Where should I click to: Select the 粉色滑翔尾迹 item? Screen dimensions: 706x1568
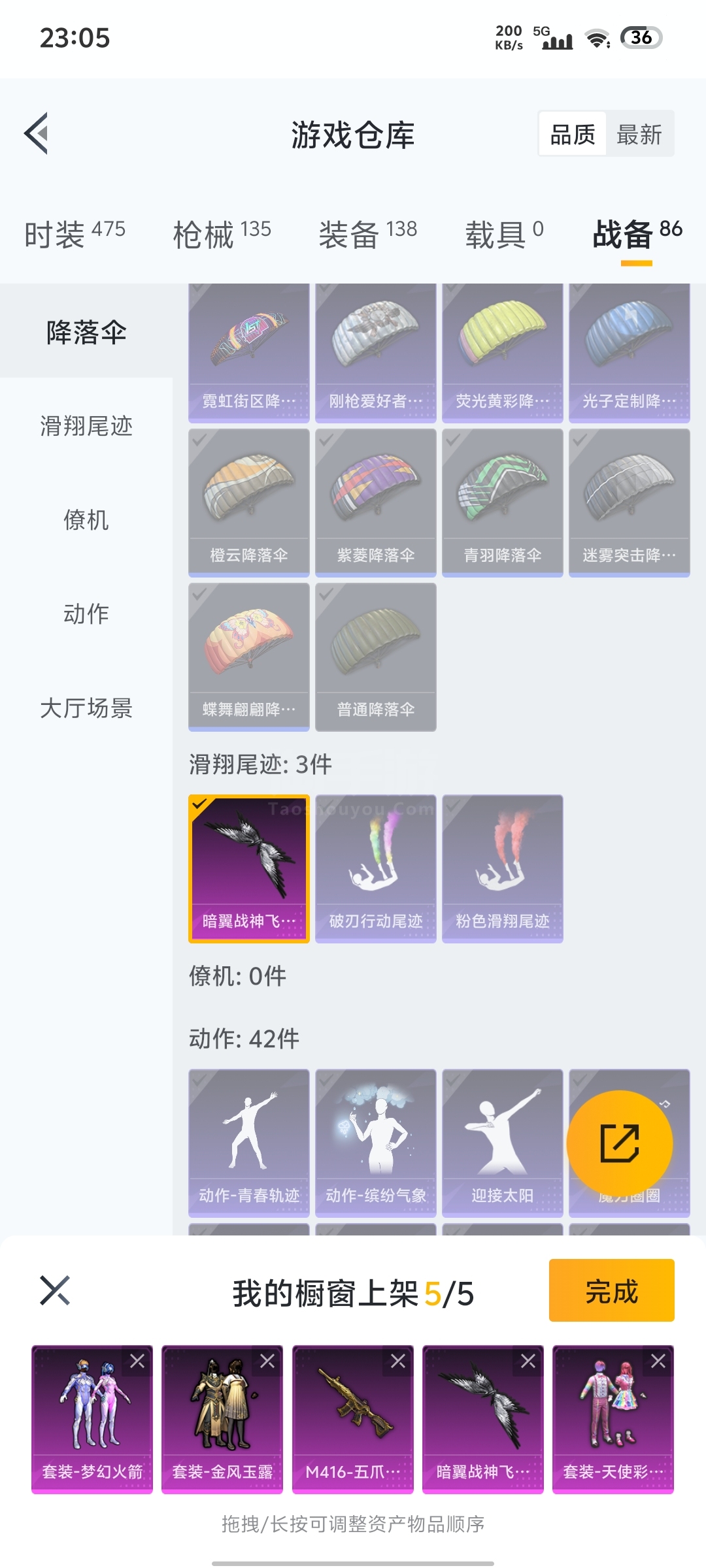coord(502,868)
